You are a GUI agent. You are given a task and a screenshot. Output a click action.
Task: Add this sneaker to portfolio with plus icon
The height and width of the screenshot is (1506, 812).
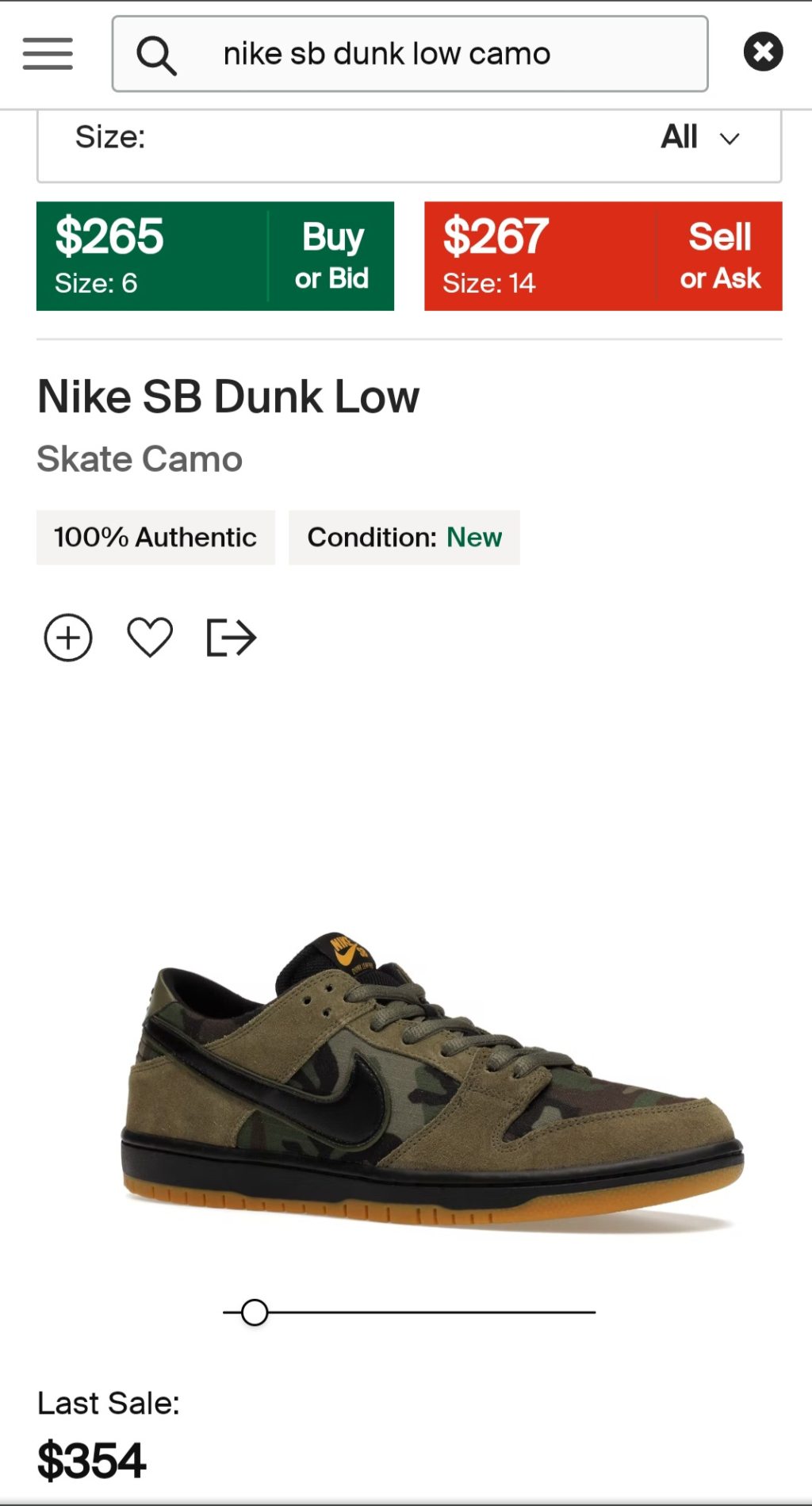[x=68, y=638]
